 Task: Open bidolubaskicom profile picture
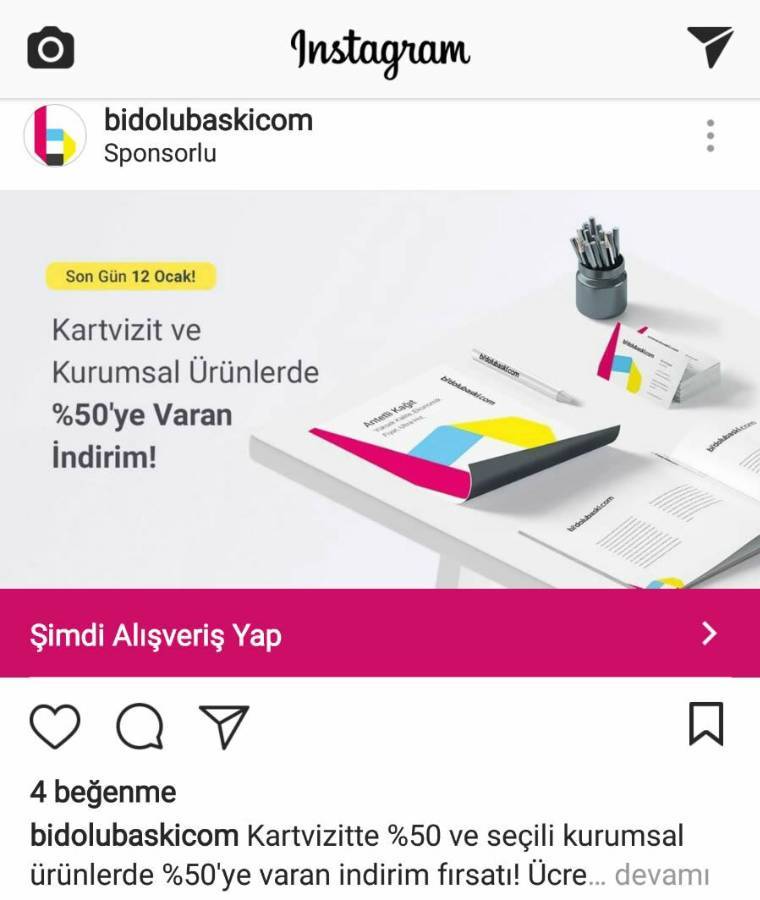[55, 135]
